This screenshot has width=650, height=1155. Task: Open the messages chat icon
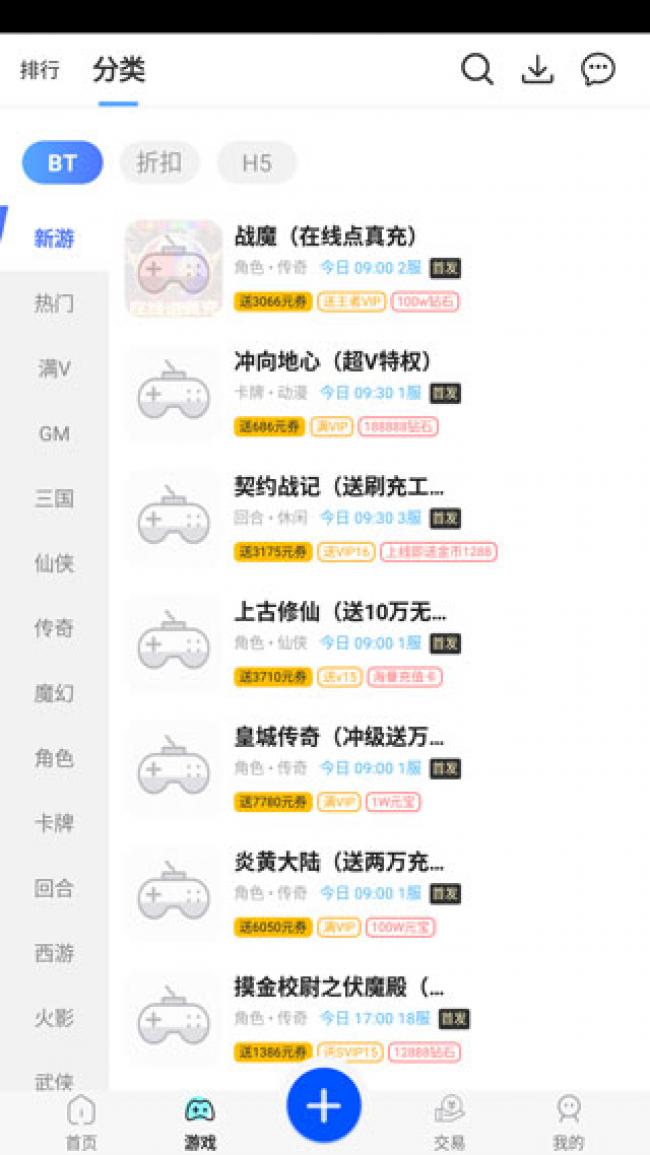point(598,70)
